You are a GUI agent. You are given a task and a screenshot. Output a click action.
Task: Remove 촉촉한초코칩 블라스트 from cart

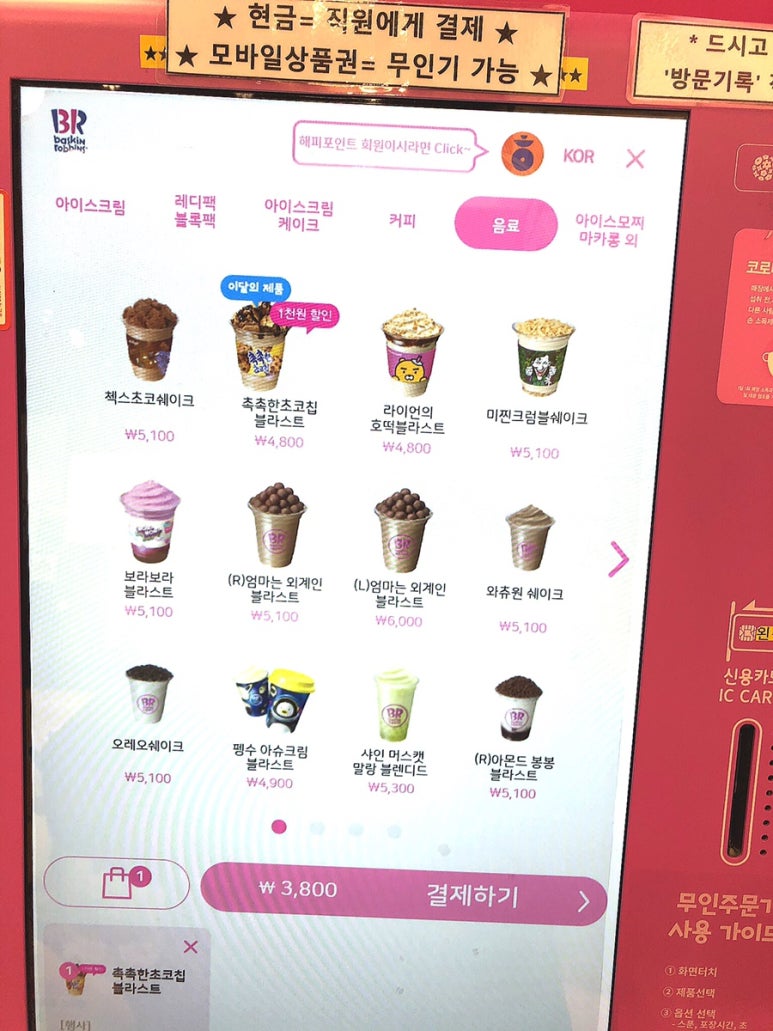coord(190,947)
